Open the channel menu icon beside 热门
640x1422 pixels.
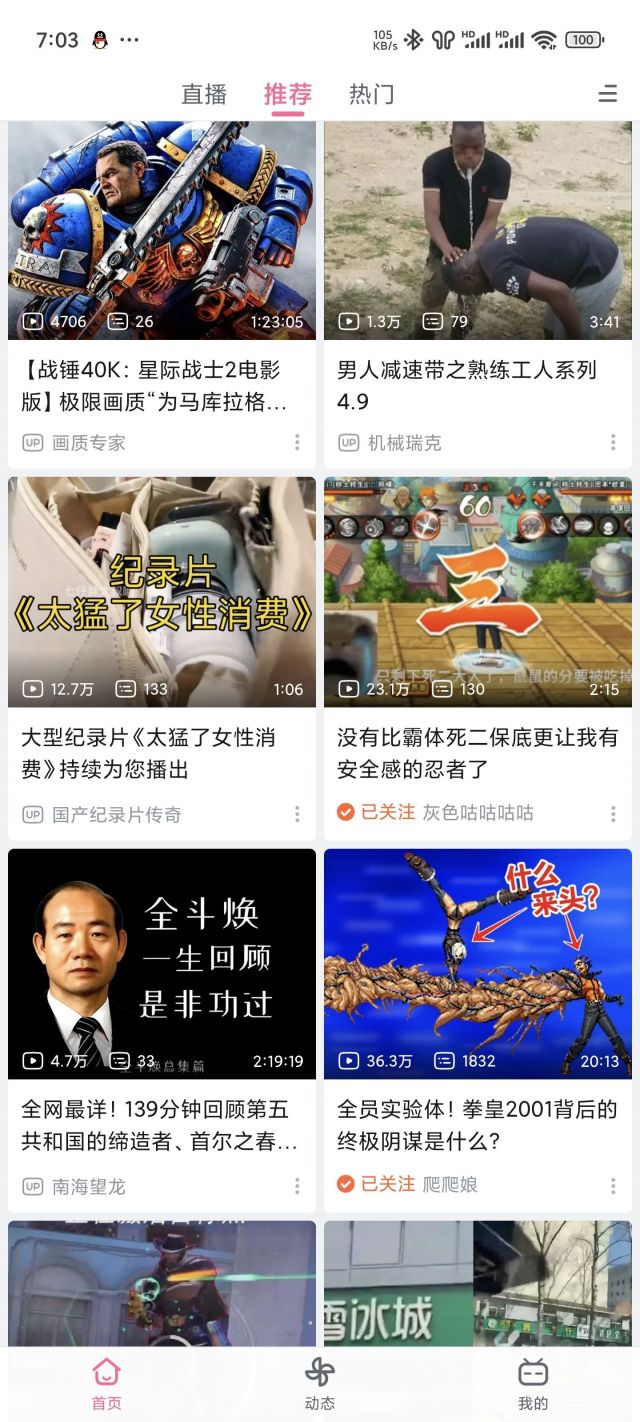point(607,95)
